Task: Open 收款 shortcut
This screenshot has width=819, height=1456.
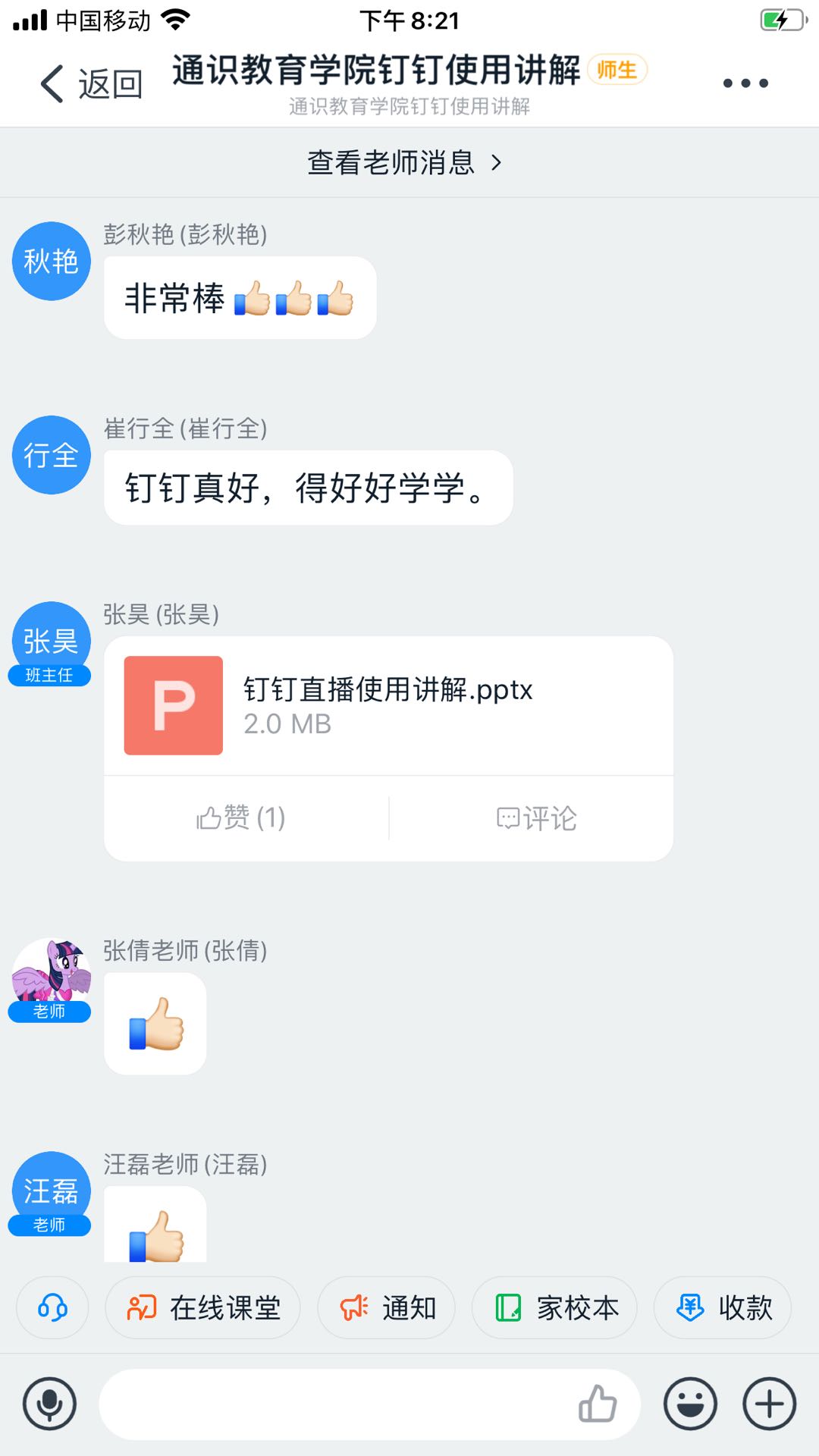Action: (723, 1307)
